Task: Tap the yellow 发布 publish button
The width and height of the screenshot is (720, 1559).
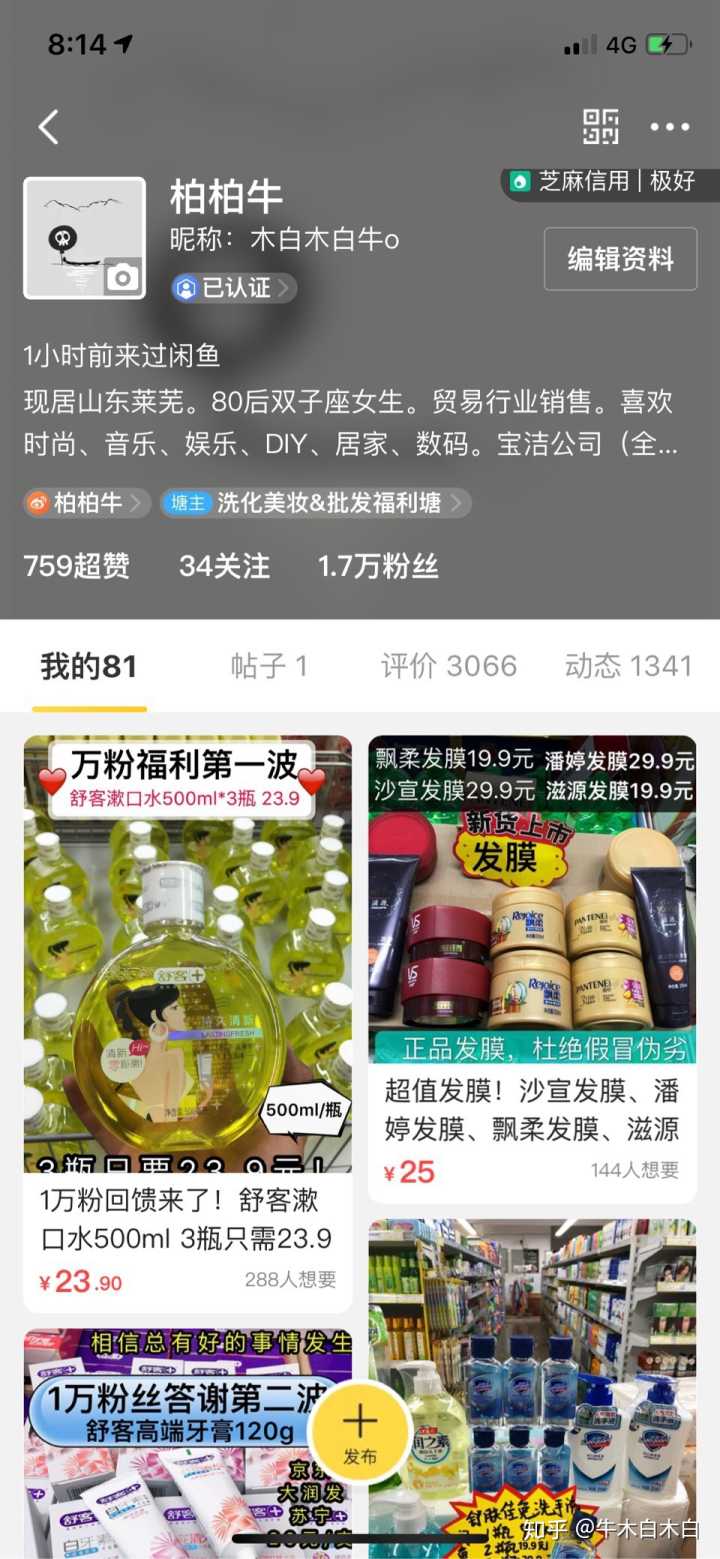Action: click(x=360, y=1431)
